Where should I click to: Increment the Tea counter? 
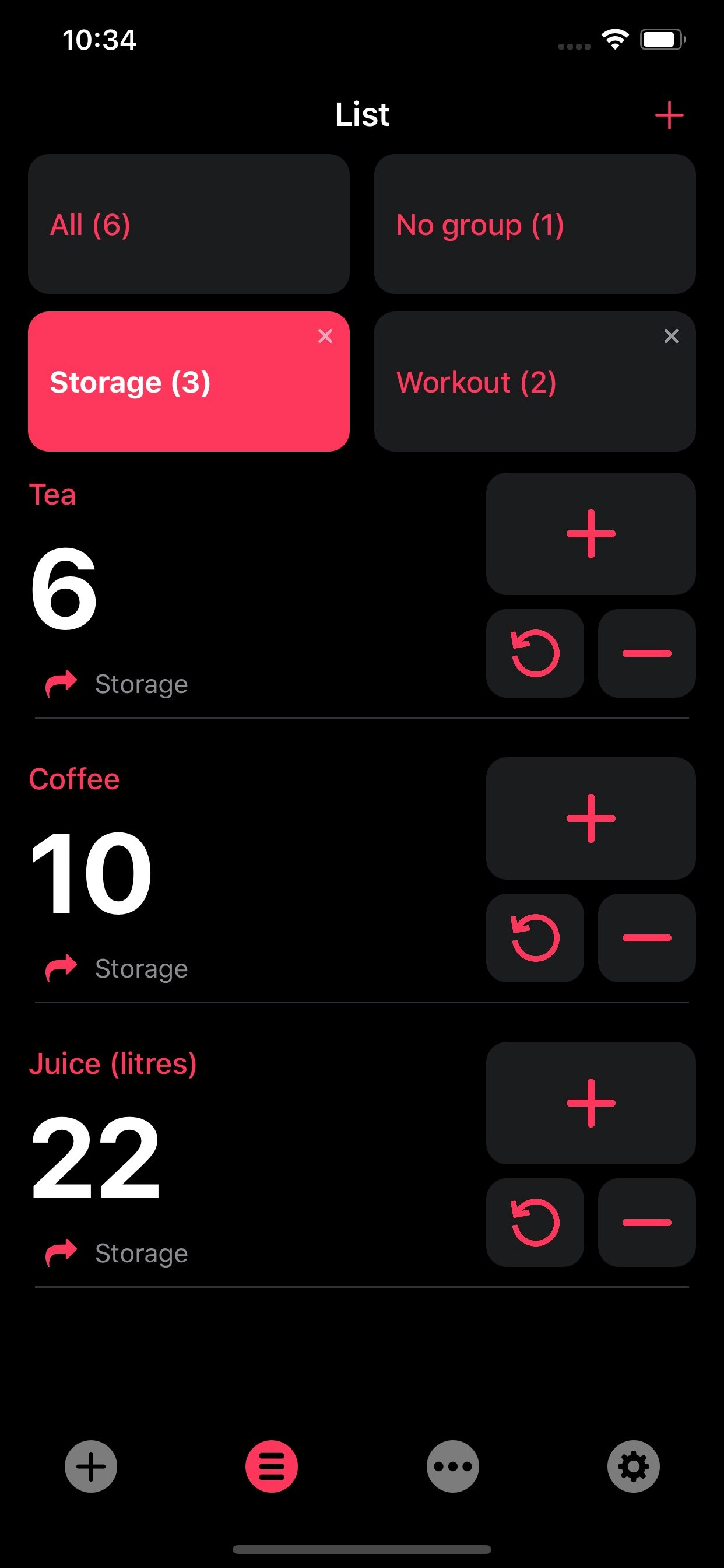coord(590,534)
